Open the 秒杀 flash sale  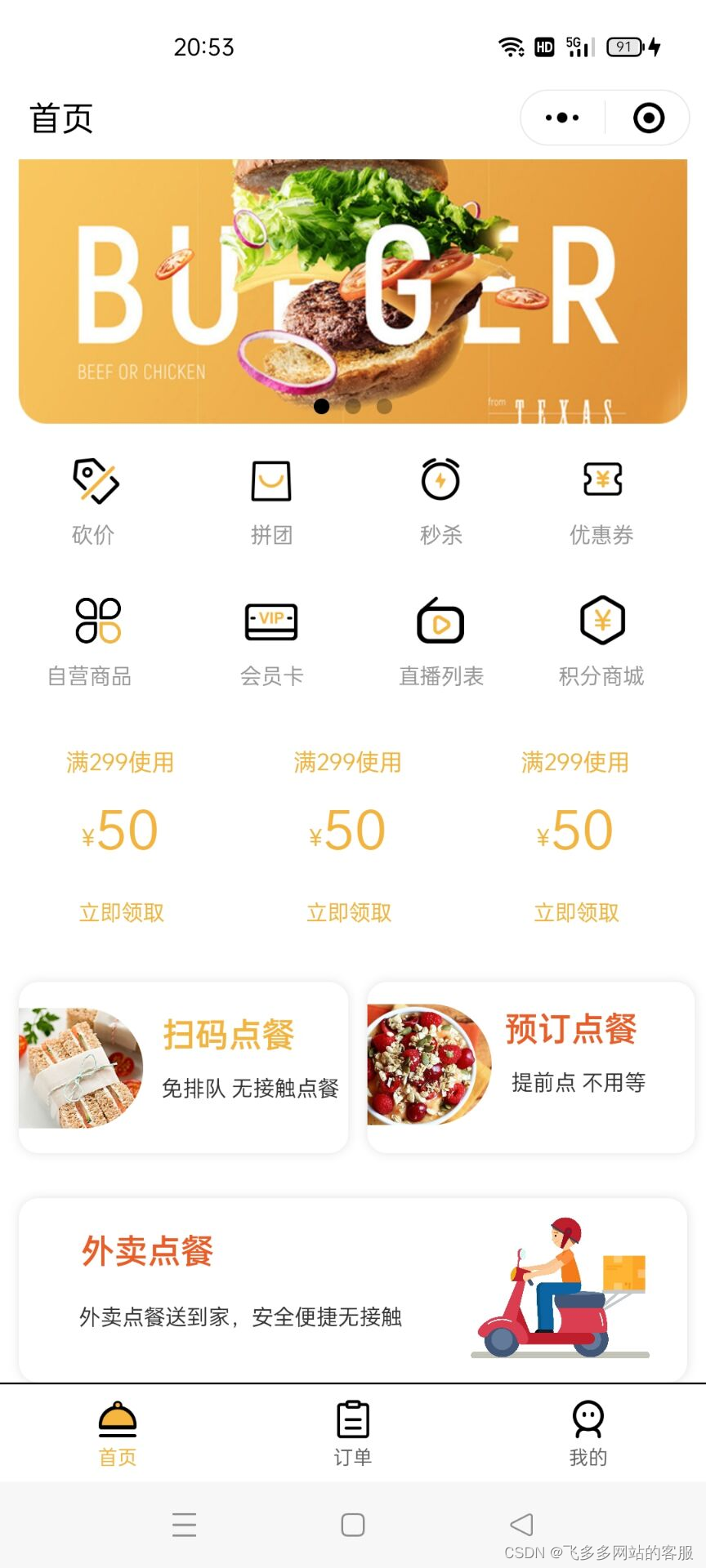point(440,500)
